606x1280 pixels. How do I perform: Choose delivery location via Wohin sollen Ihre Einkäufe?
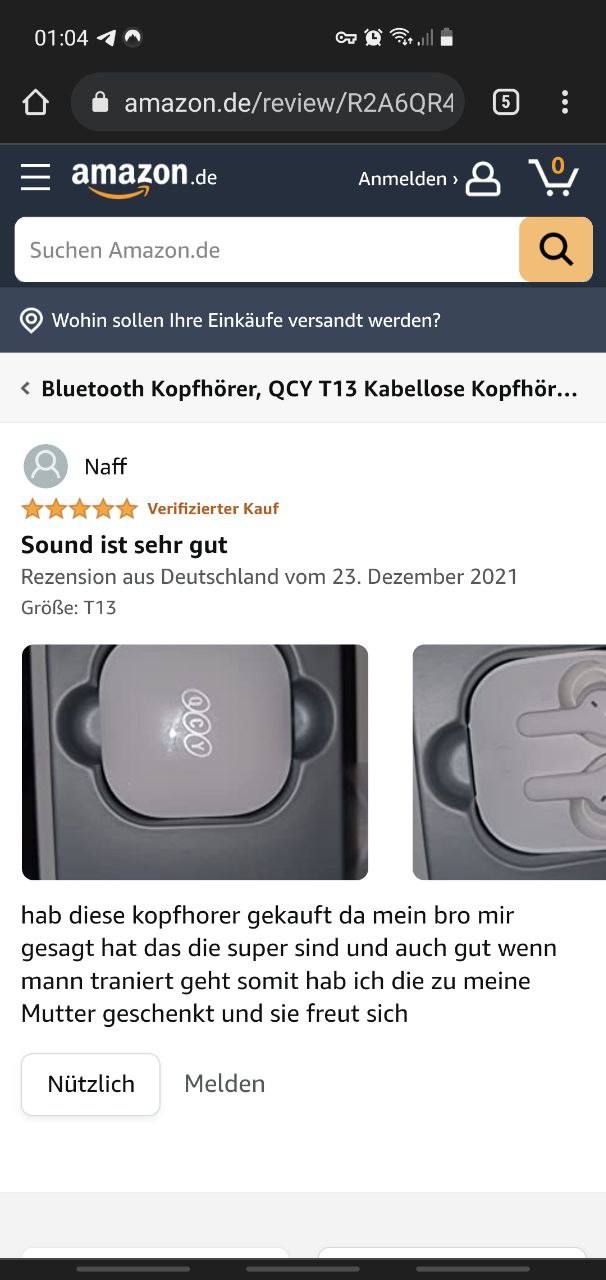tap(245, 321)
